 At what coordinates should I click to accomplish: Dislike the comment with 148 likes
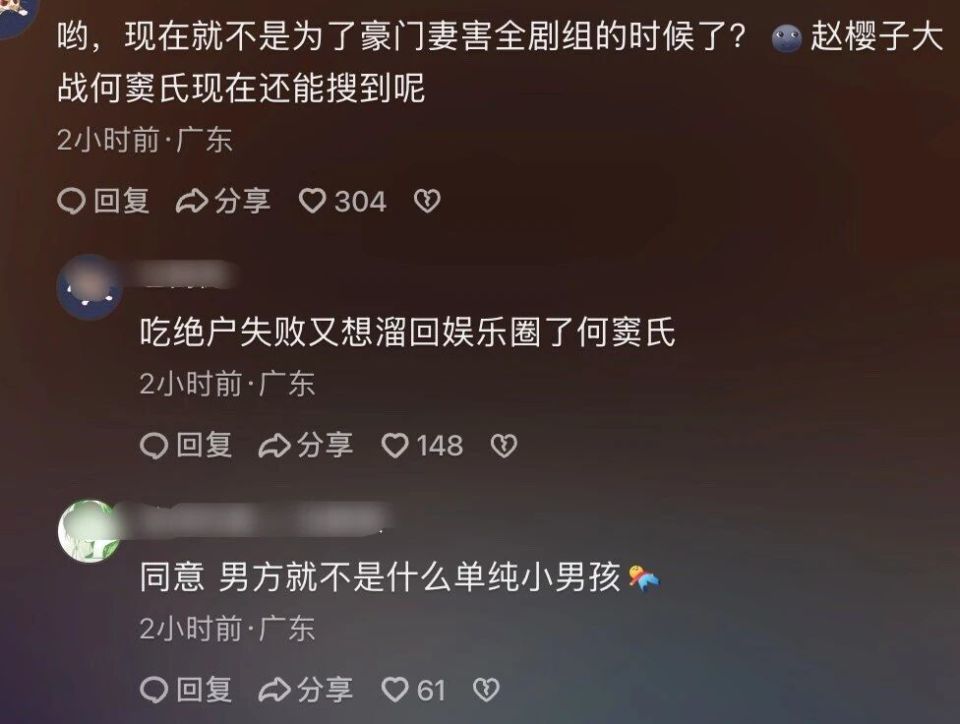[x=504, y=446]
